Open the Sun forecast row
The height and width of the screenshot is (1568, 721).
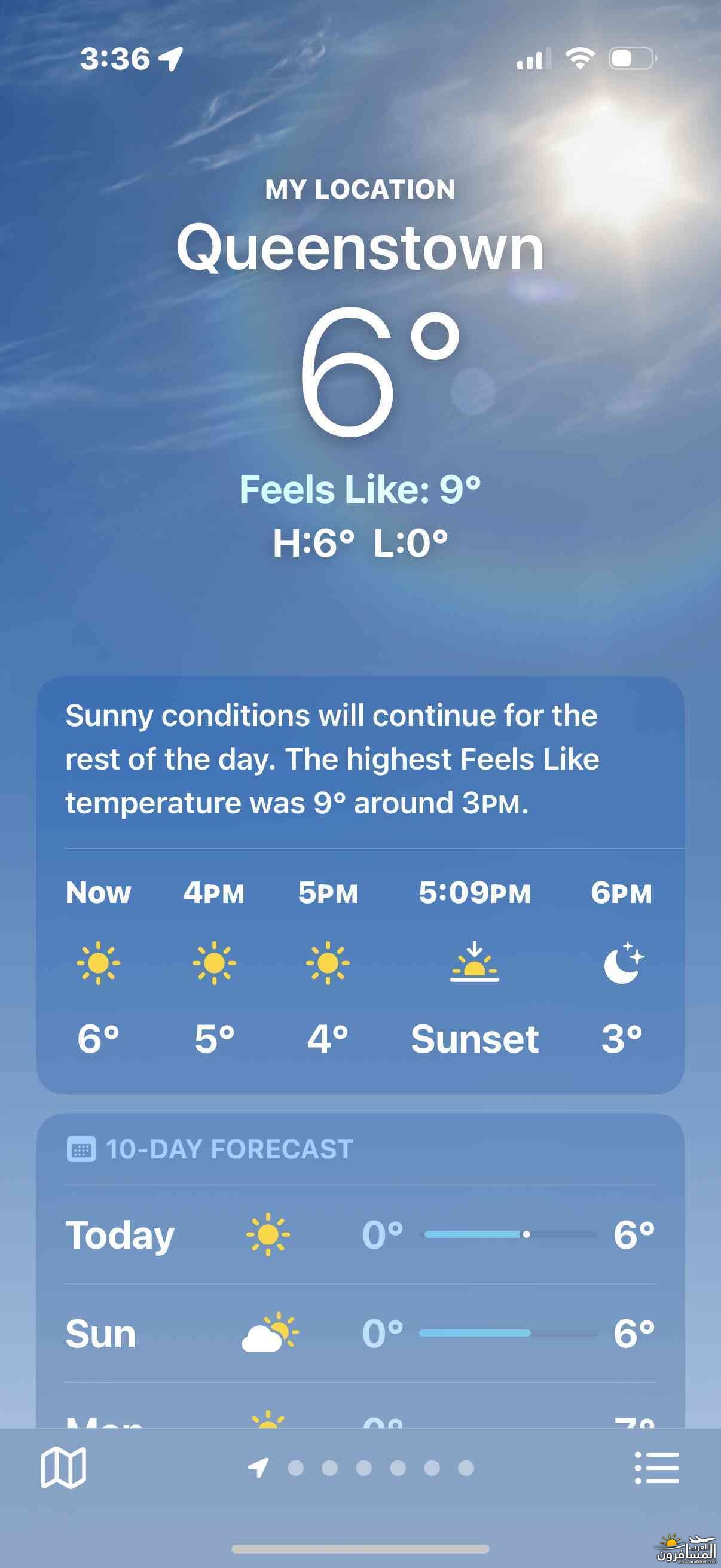tap(360, 1333)
